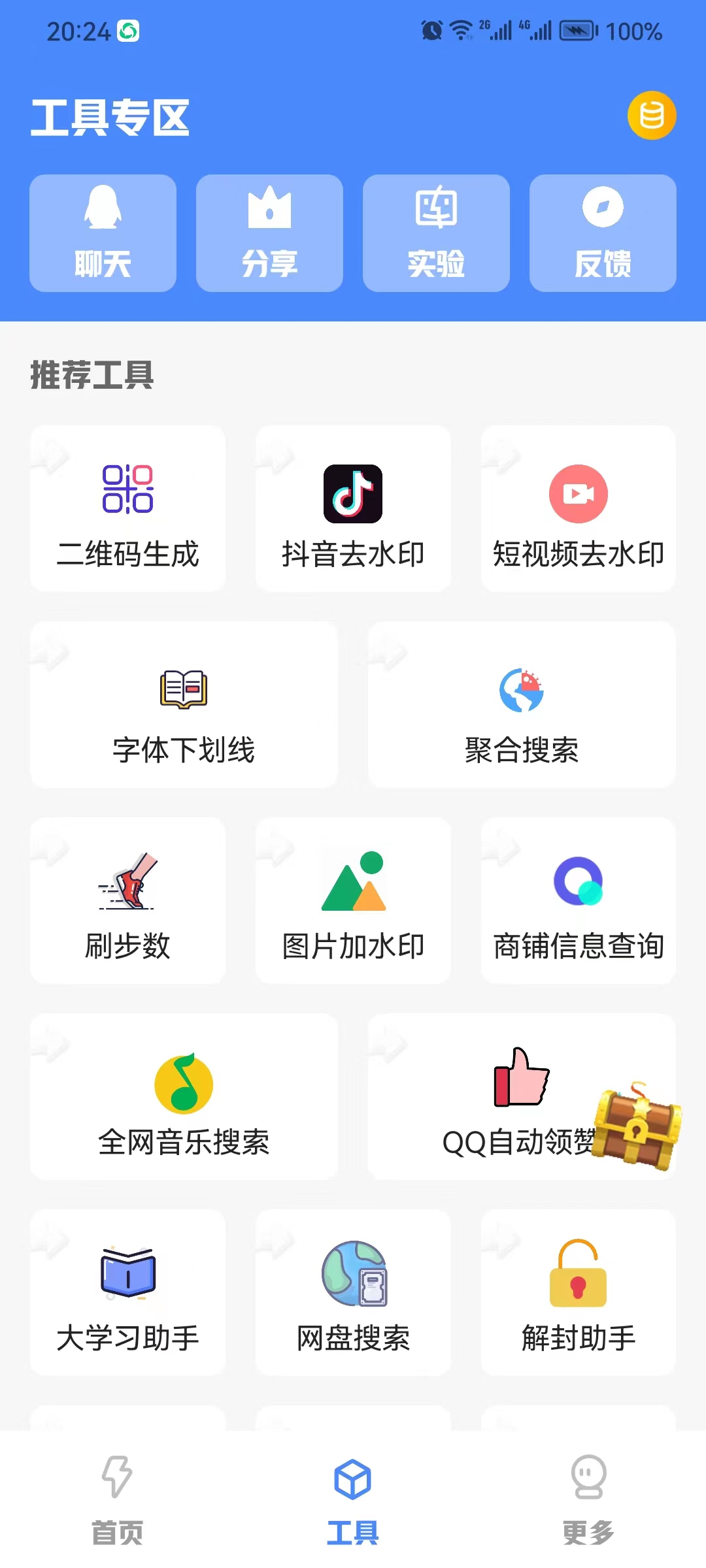This screenshot has width=706, height=1568.
Task: Launch the 解封助手 tool
Action: [x=578, y=1293]
